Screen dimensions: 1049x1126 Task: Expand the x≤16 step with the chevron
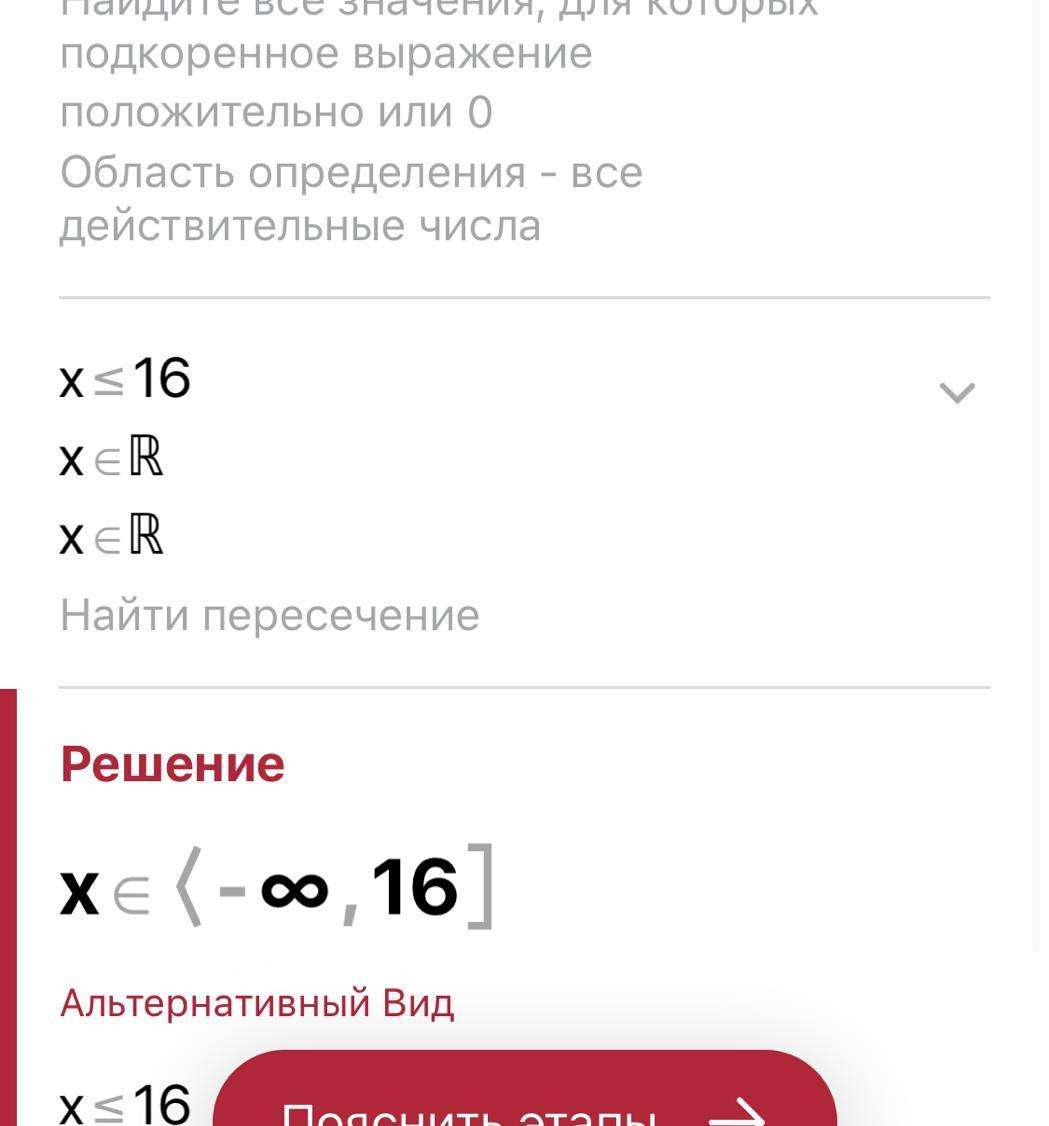[x=957, y=392]
